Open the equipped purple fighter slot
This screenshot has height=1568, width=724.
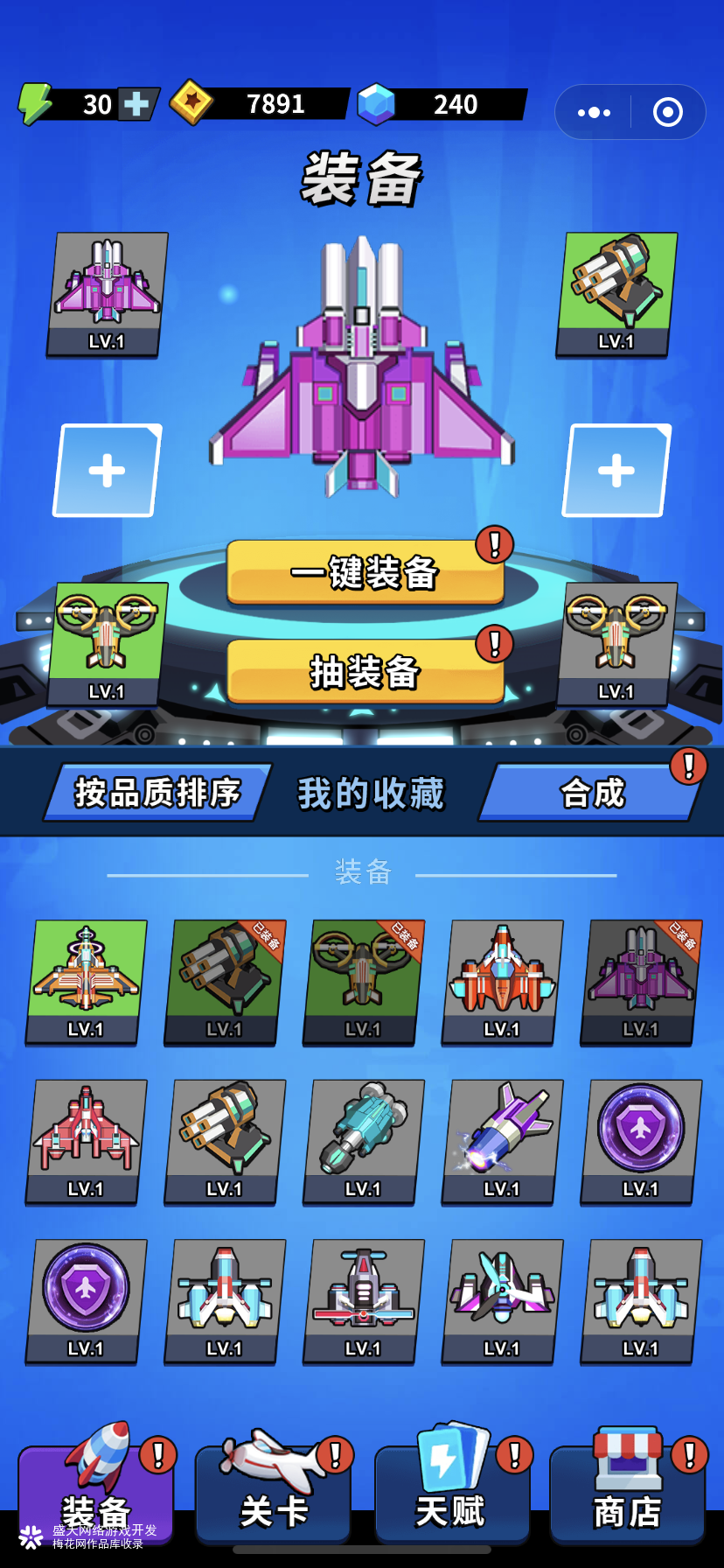108,293
